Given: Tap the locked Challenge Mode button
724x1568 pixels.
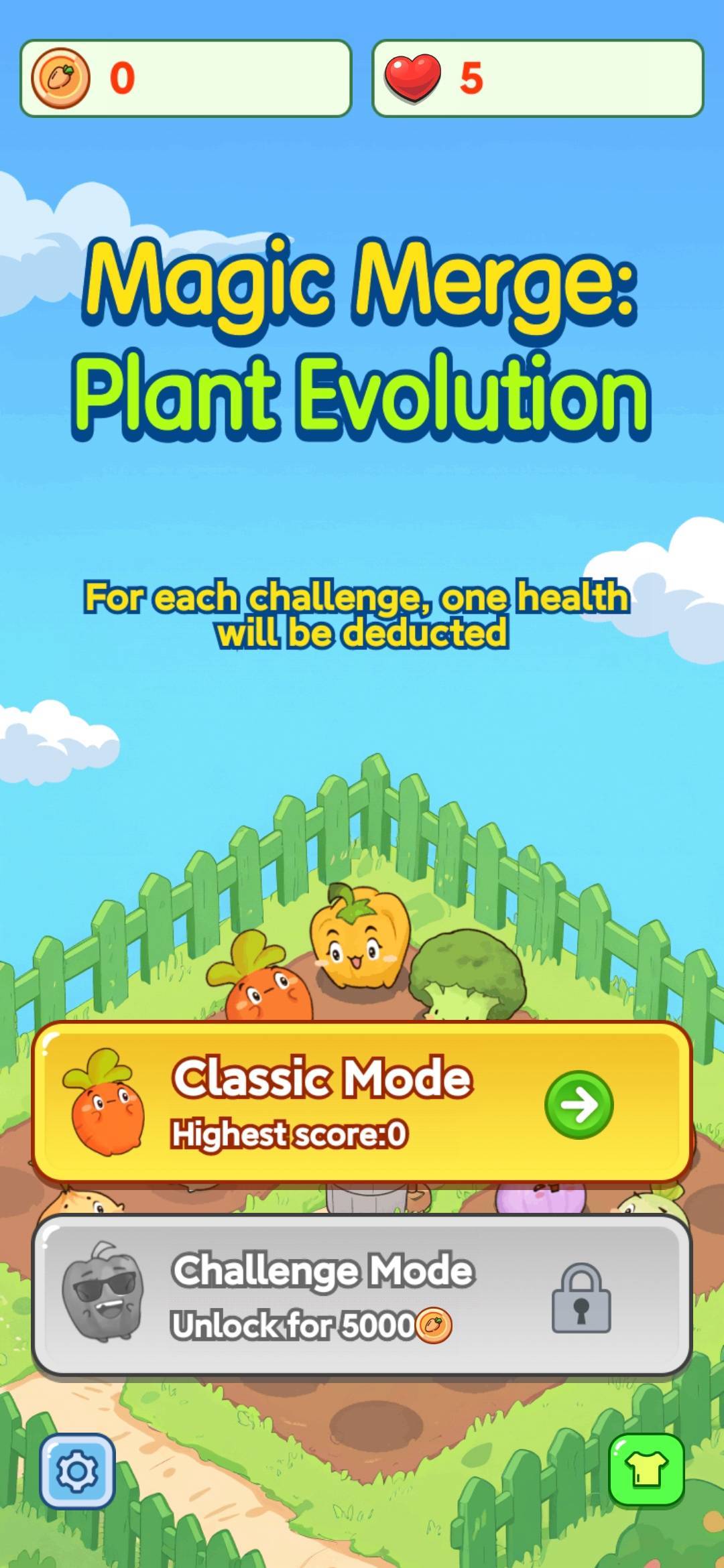Looking at the screenshot, I should (362, 1295).
